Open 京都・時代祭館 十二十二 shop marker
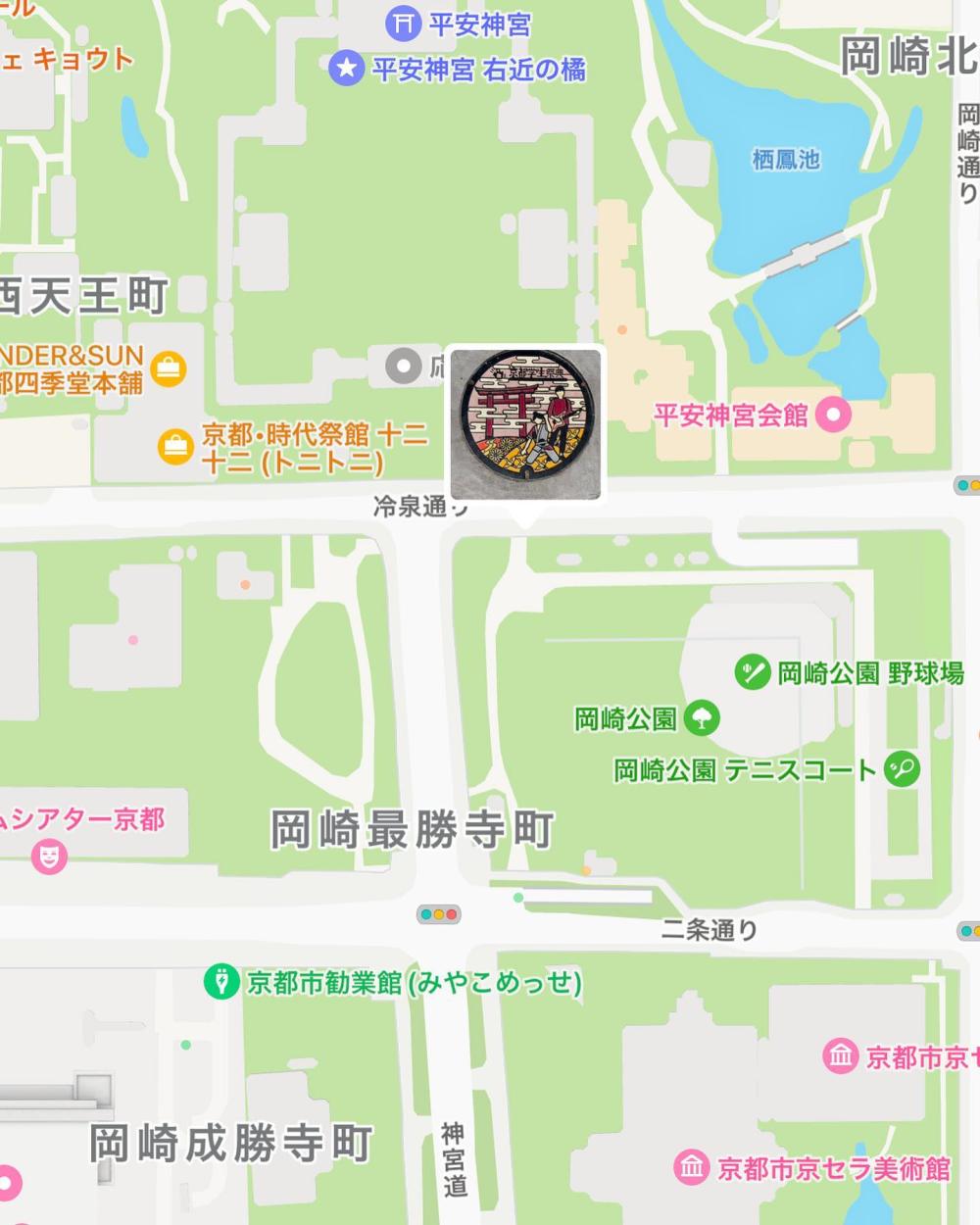 [175, 448]
